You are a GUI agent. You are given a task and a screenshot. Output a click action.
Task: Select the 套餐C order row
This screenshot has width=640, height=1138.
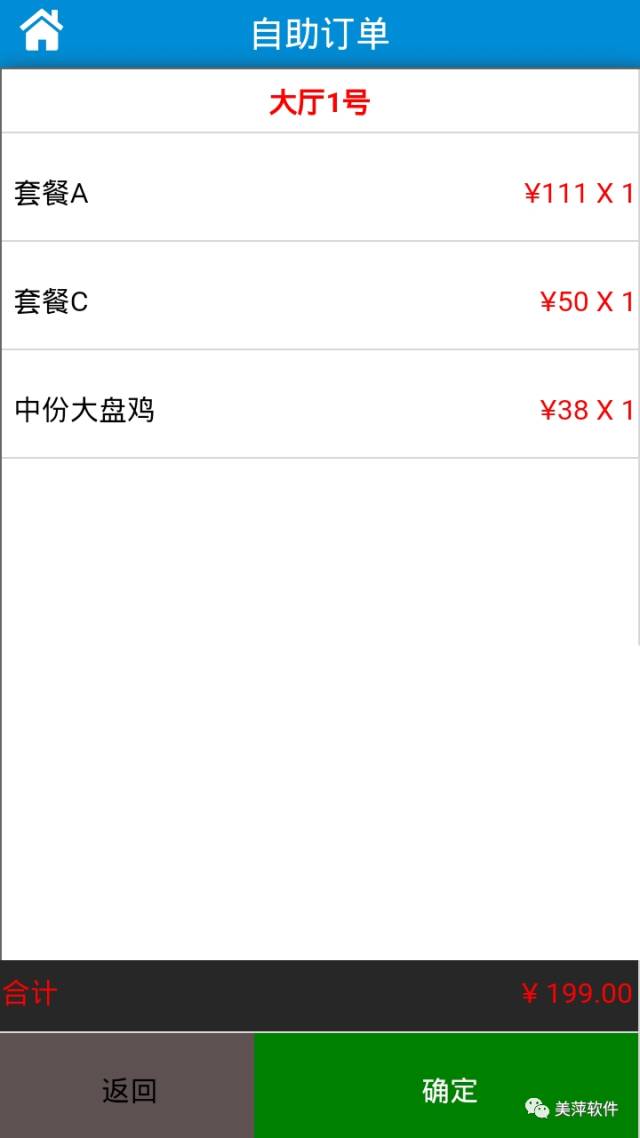click(x=320, y=300)
